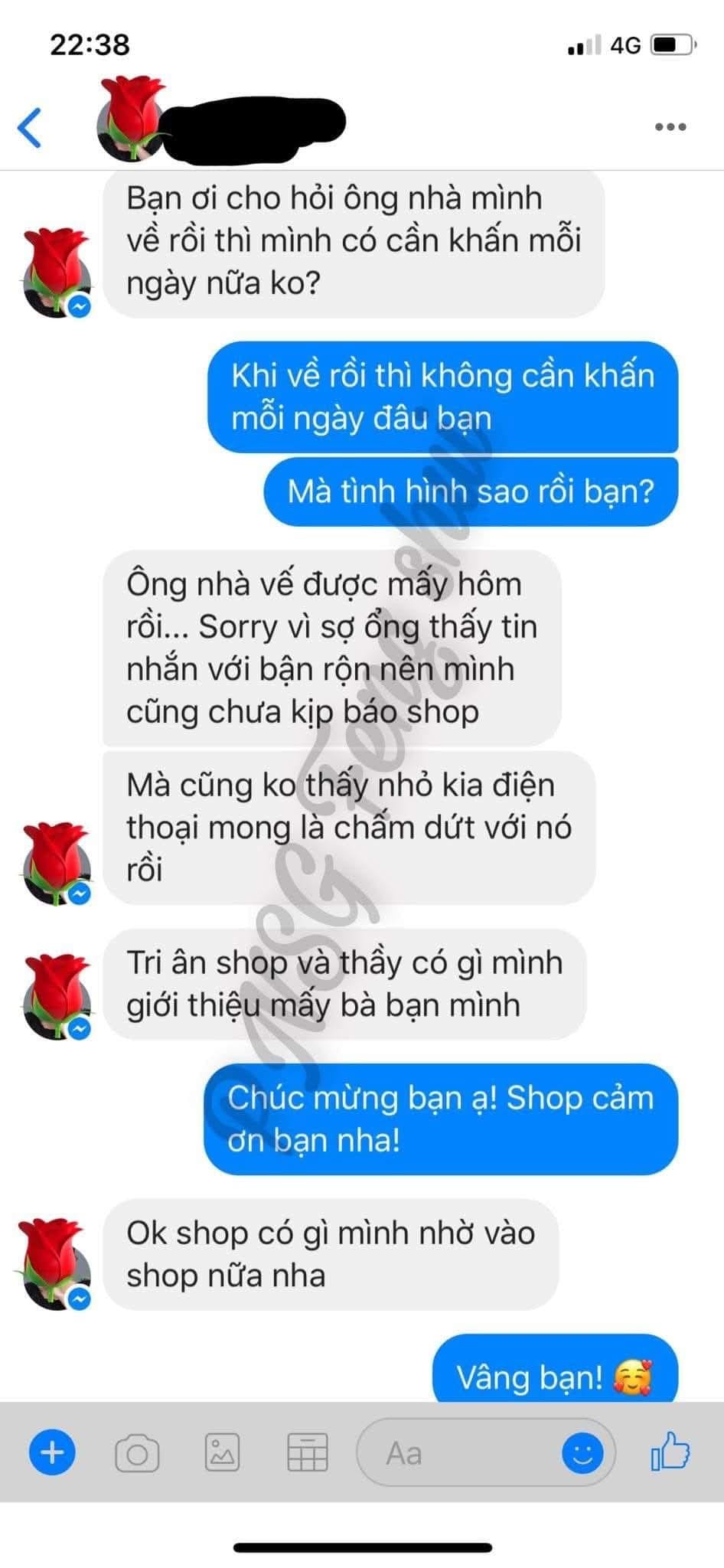This screenshot has width=724, height=1568.
Task: Open the emoji smiley picker
Action: pos(582,1452)
